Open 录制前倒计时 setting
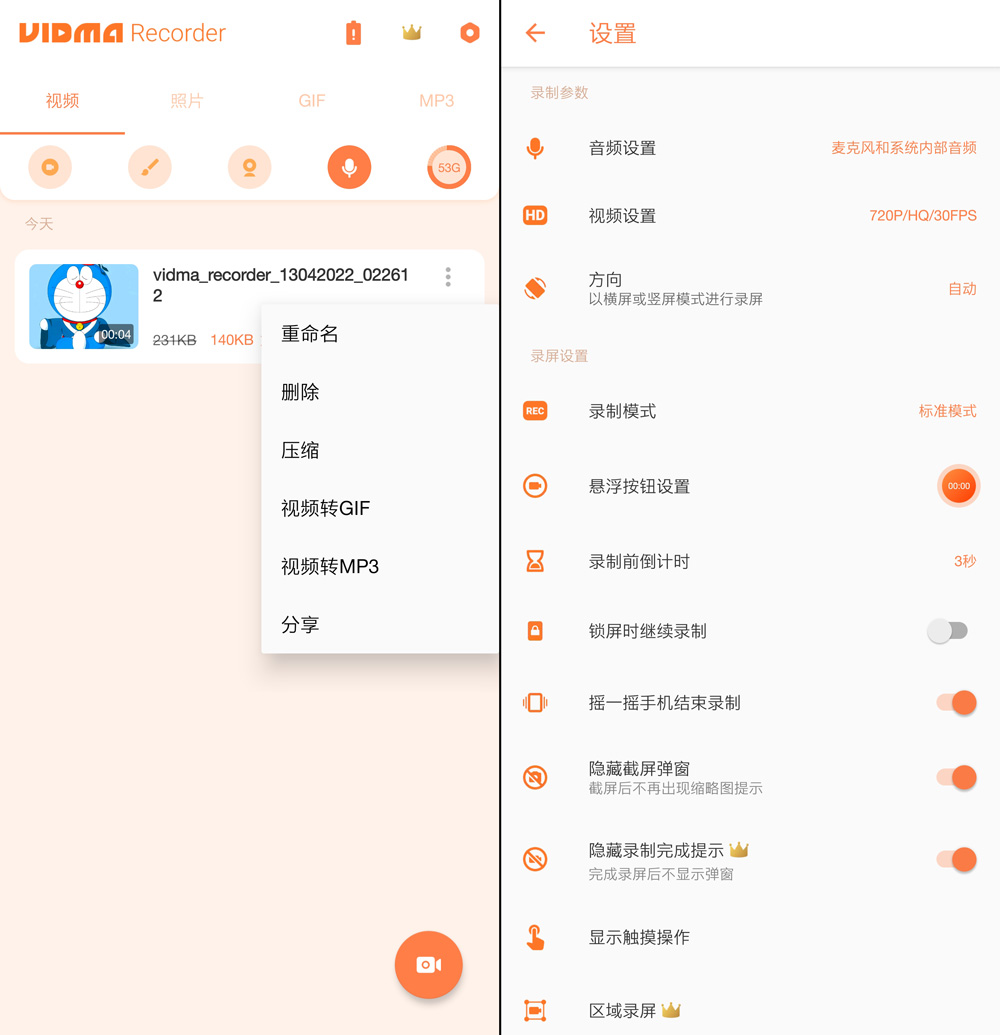The height and width of the screenshot is (1035, 1000). point(750,561)
